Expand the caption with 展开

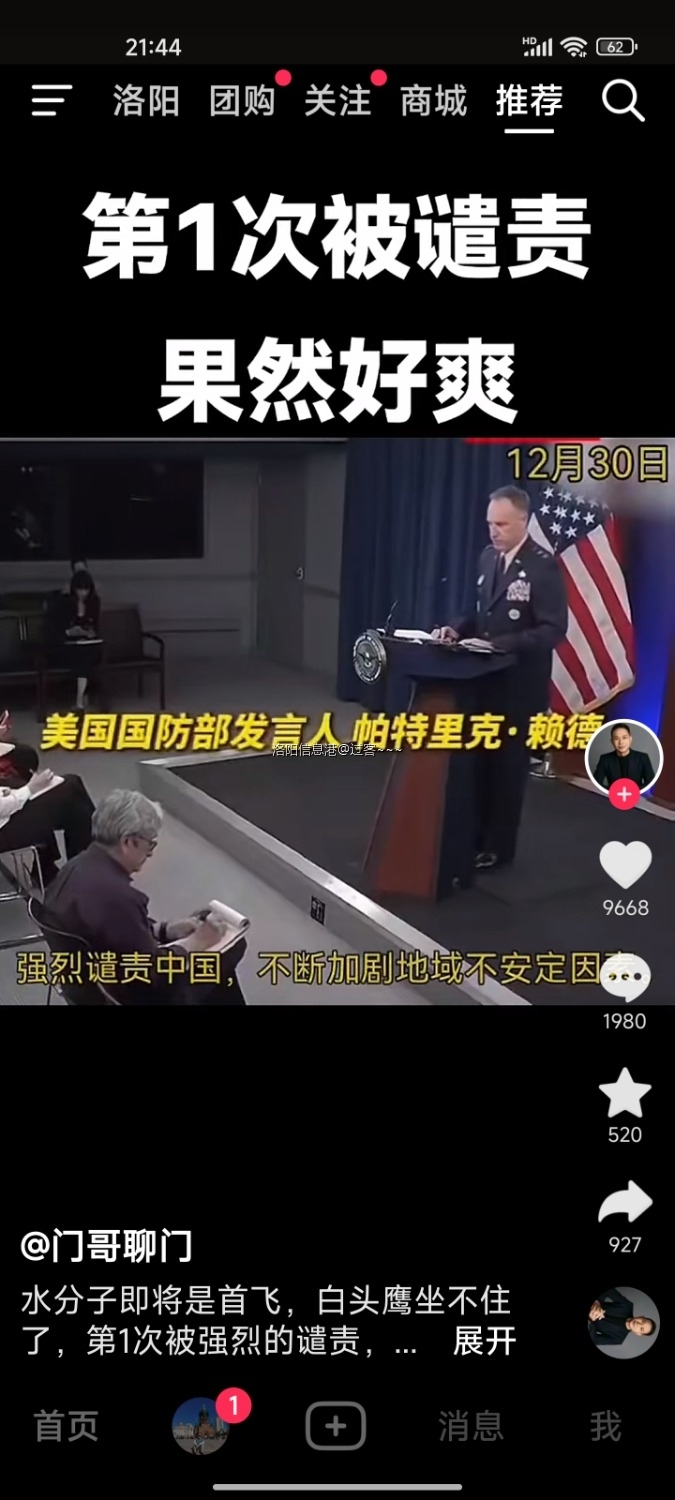pyautogui.click(x=484, y=1341)
